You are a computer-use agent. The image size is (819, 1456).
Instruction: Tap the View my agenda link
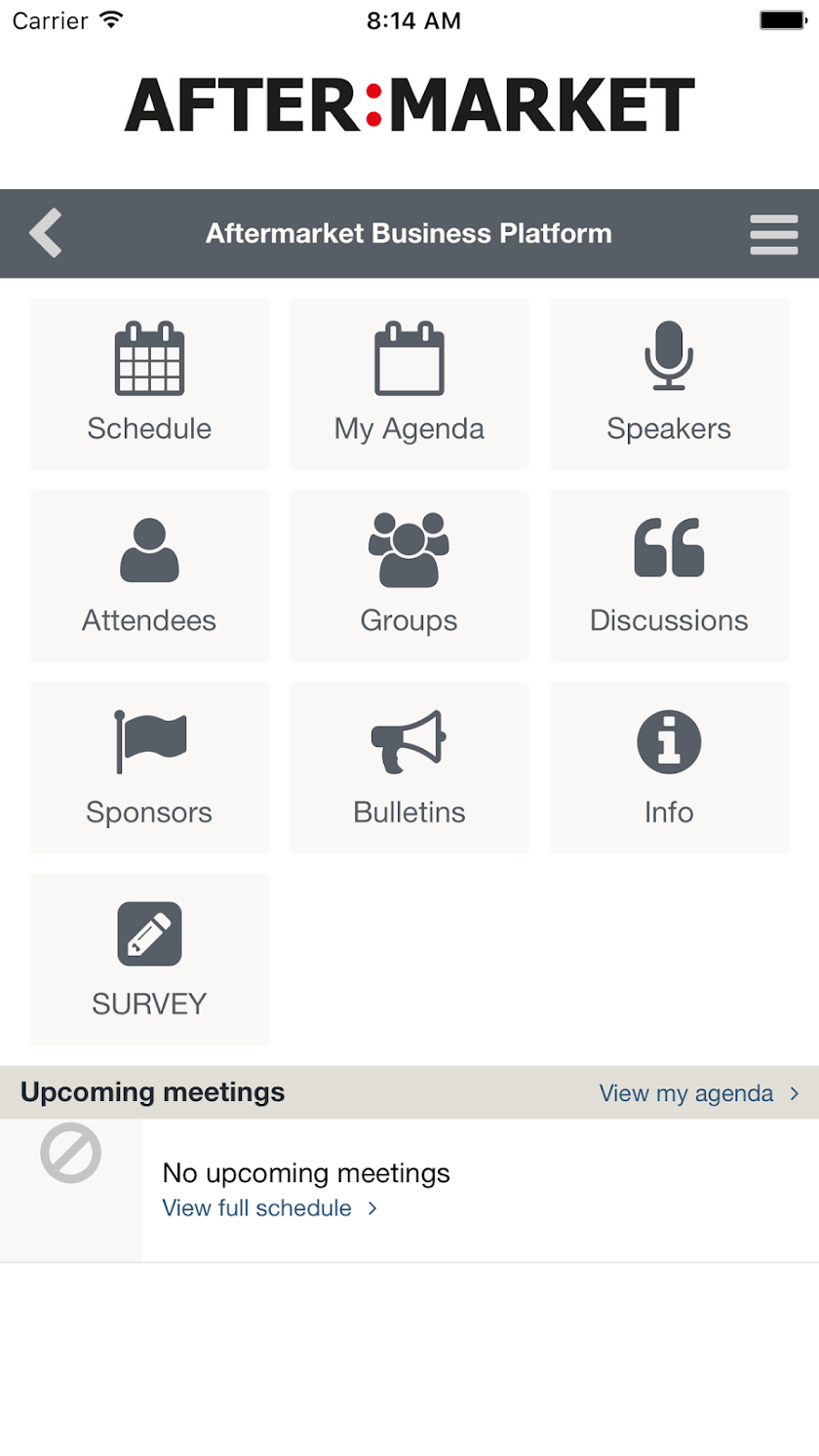(698, 1093)
